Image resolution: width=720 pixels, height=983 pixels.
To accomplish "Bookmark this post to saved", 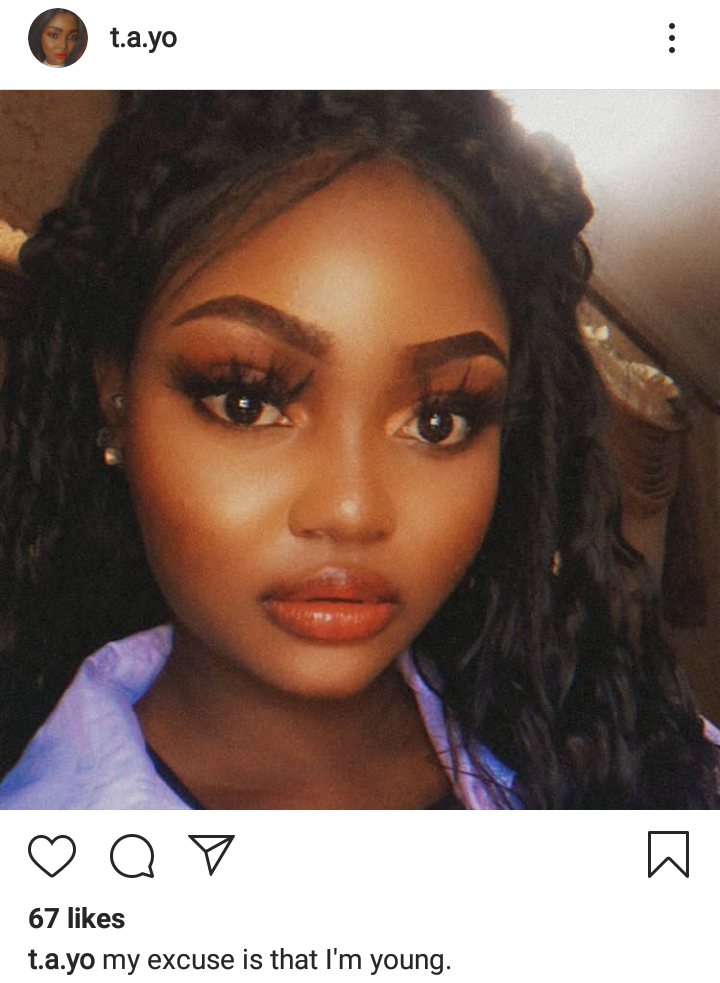I will coord(668,855).
